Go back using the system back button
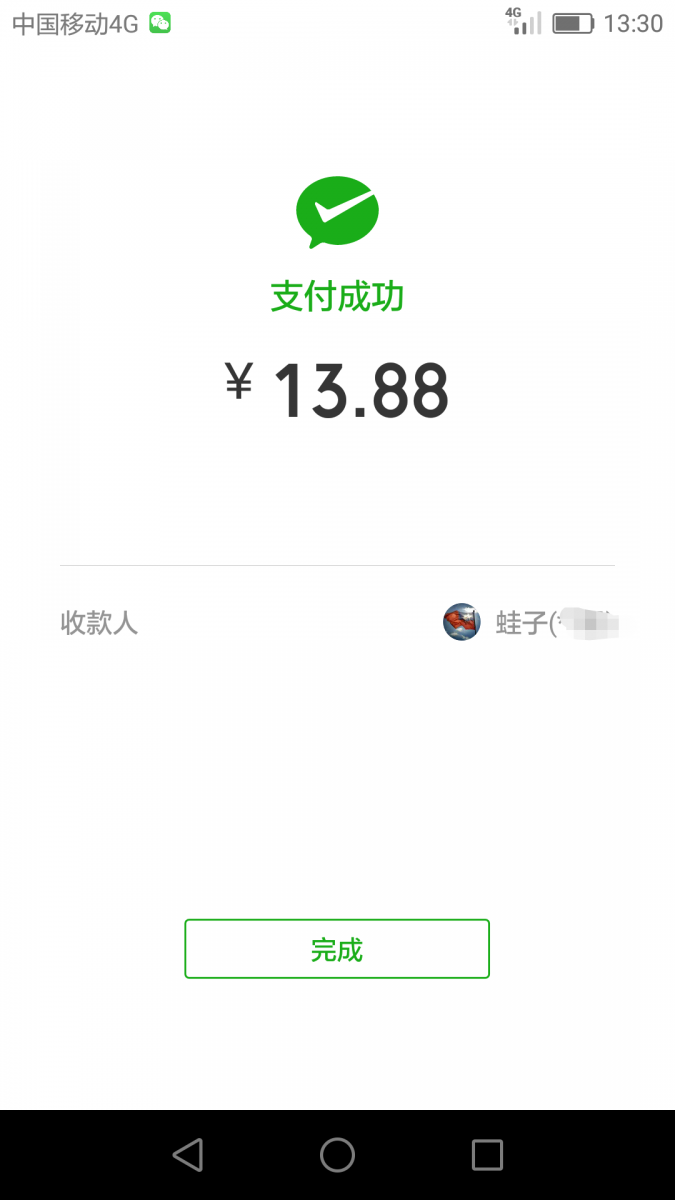The image size is (675, 1200). click(x=188, y=1155)
